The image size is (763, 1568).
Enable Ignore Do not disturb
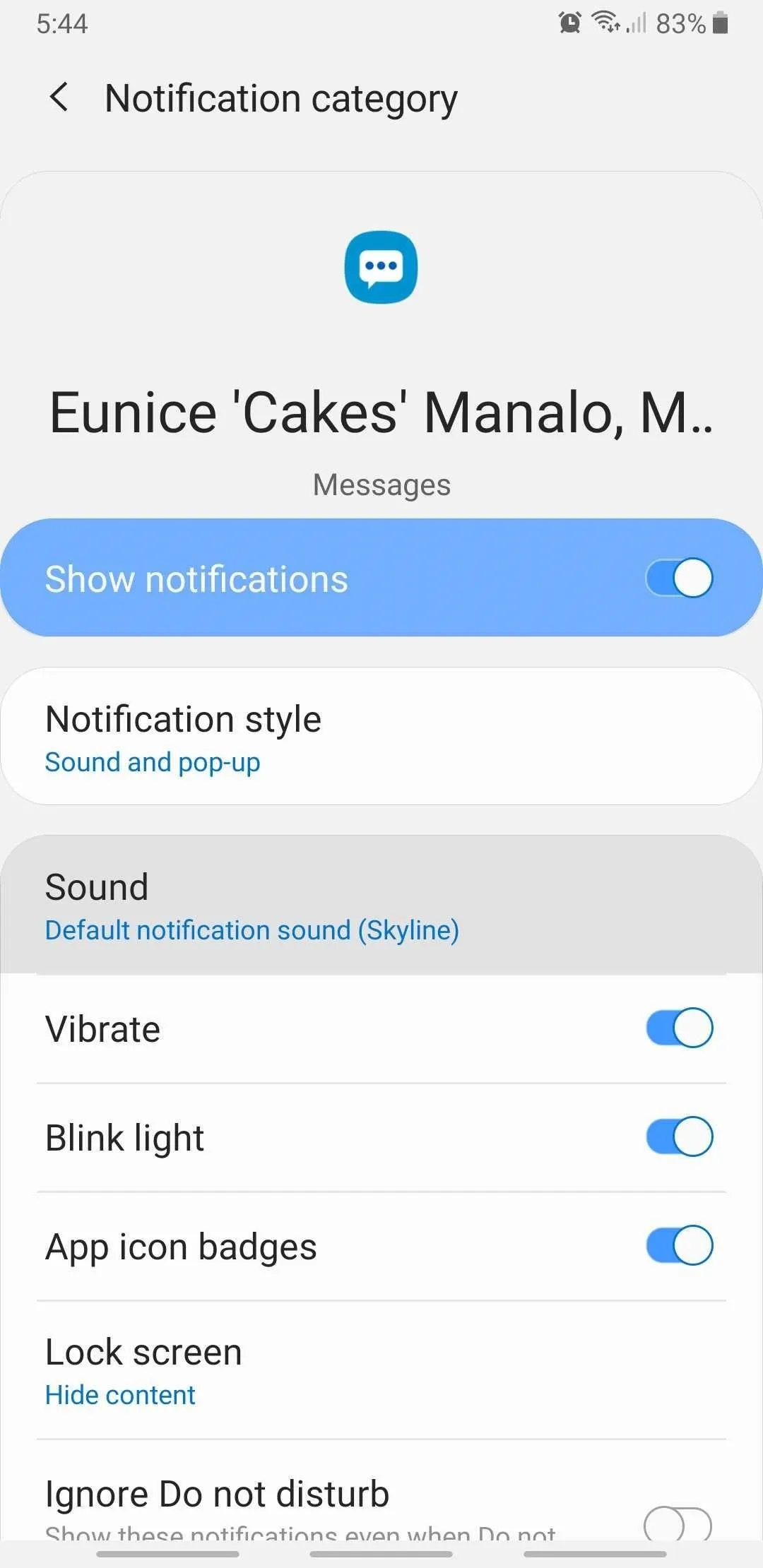coord(678,1524)
